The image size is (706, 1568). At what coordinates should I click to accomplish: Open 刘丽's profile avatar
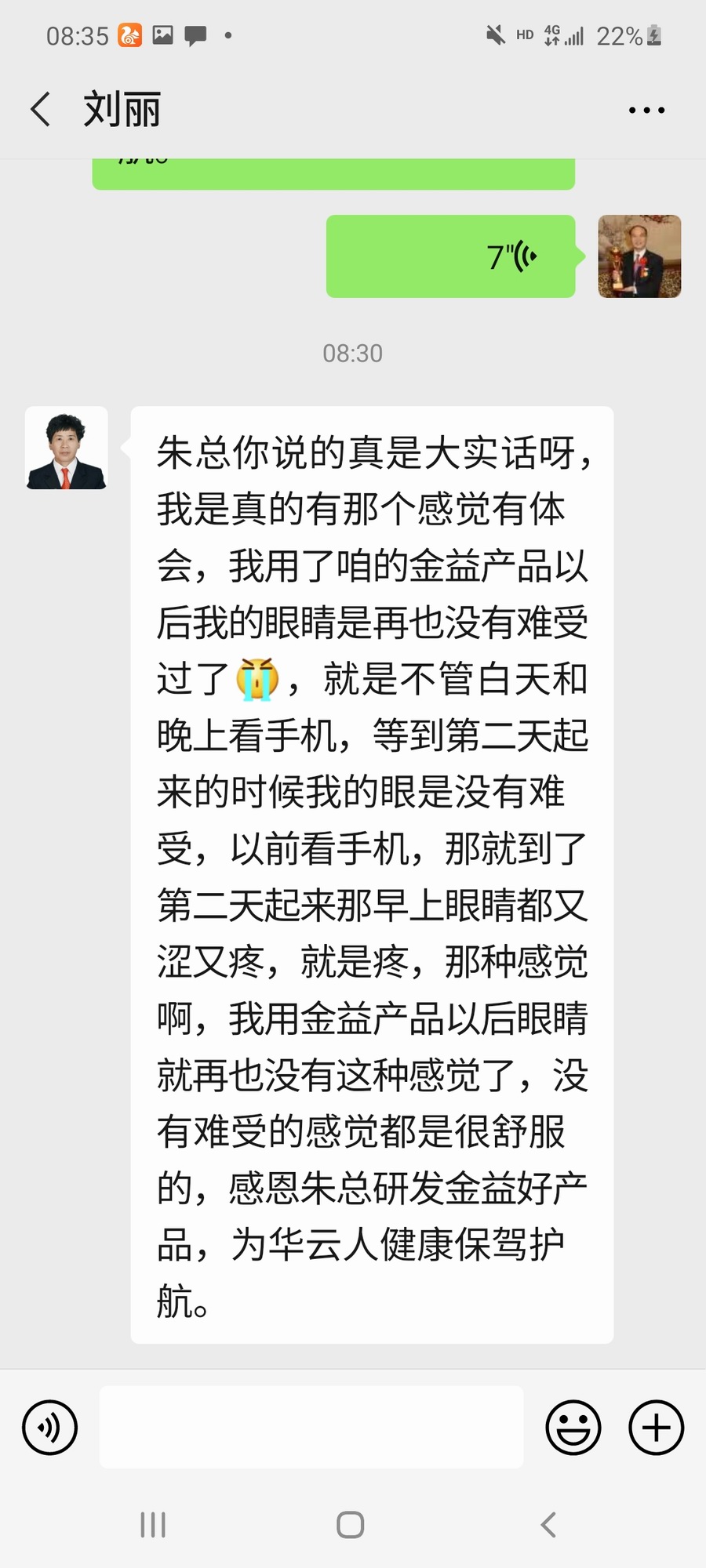pyautogui.click(x=66, y=448)
